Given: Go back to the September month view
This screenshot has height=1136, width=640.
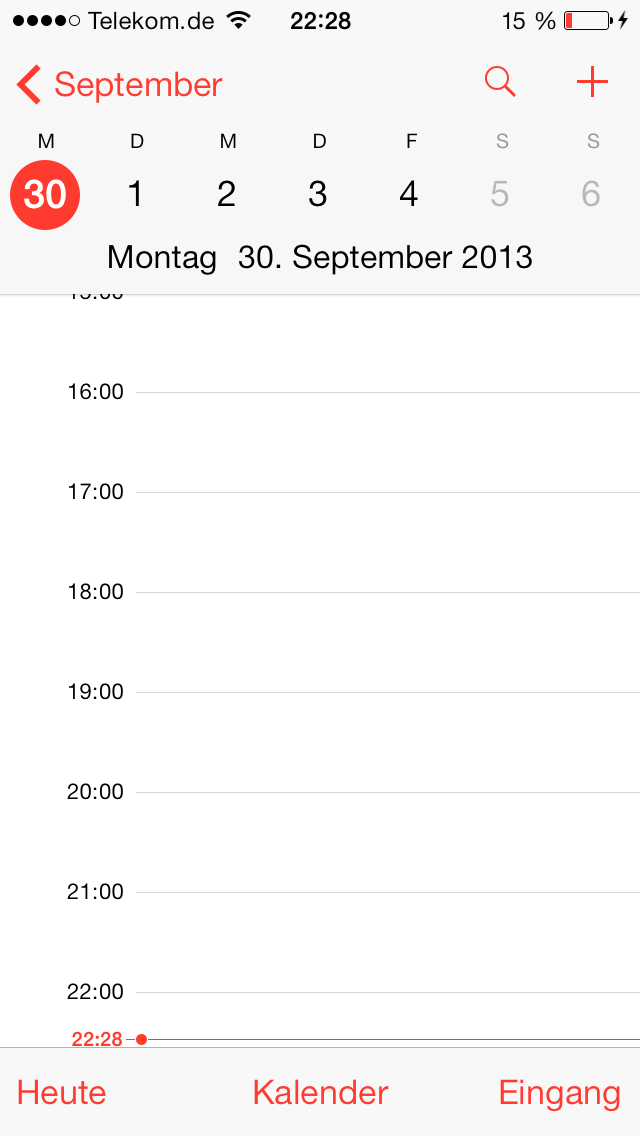Looking at the screenshot, I should click(120, 85).
